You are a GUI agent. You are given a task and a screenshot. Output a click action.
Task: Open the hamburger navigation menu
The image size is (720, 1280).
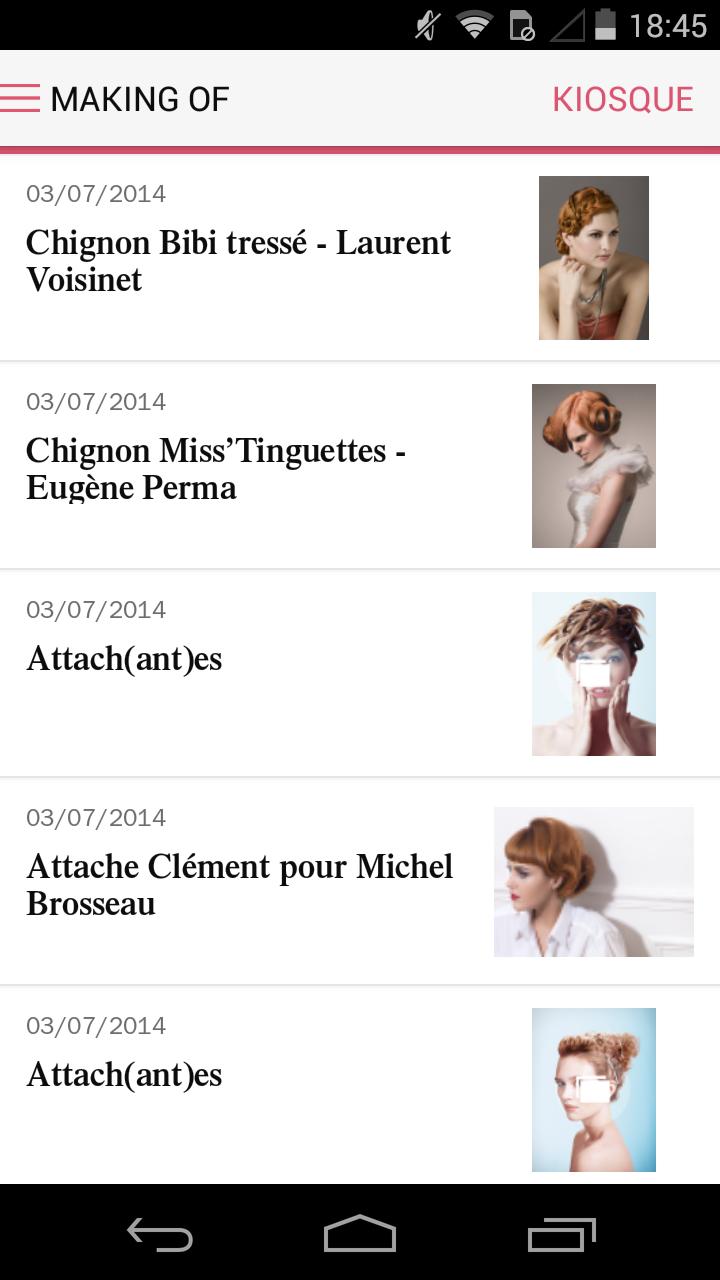click(x=20, y=98)
